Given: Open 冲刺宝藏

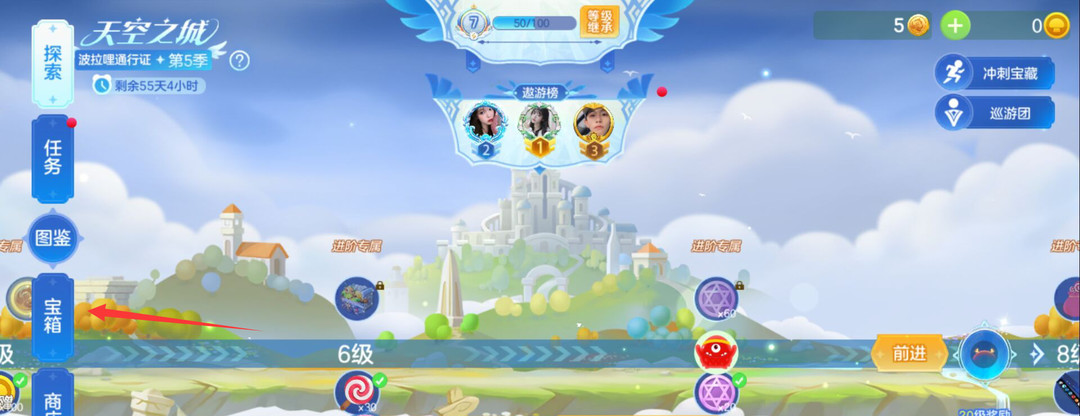Looking at the screenshot, I should [x=994, y=73].
